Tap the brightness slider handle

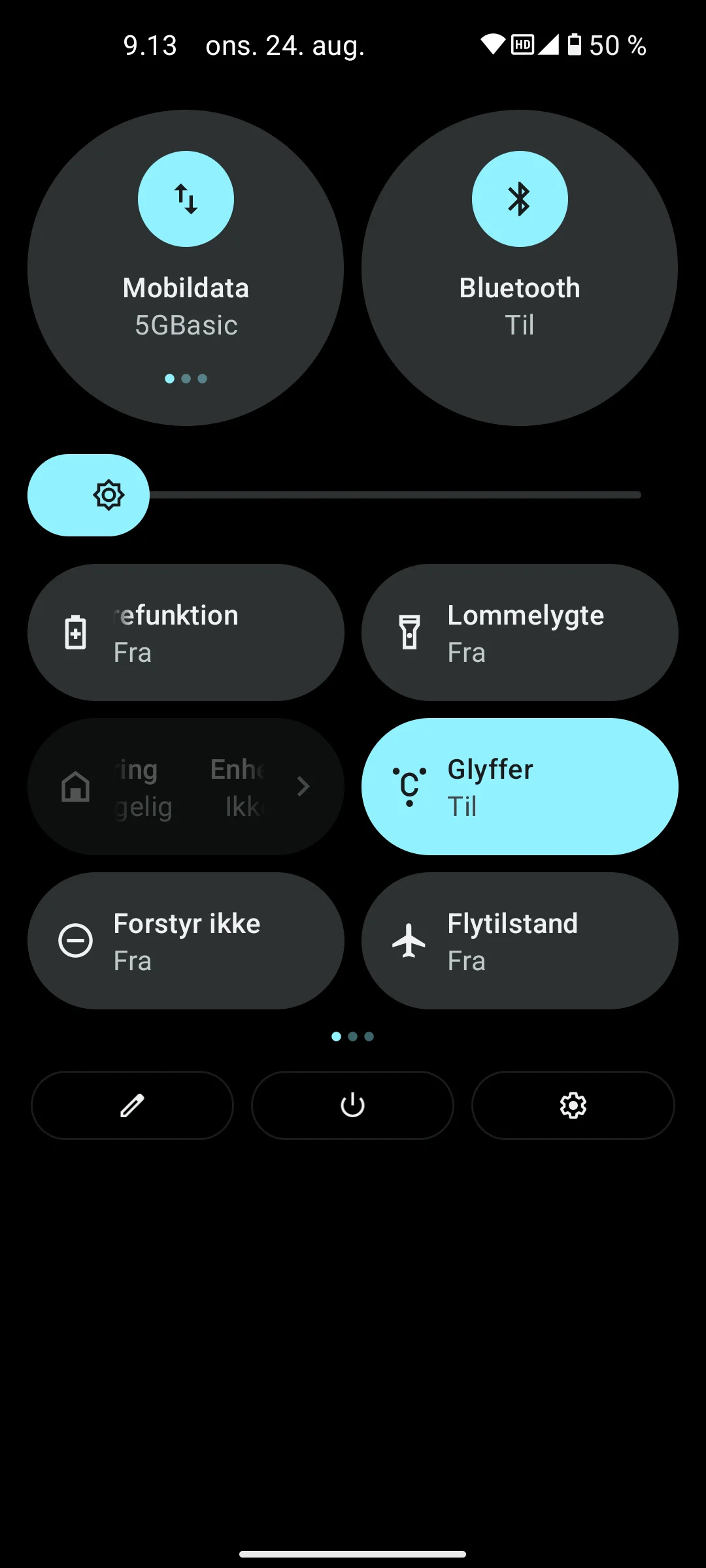point(108,495)
